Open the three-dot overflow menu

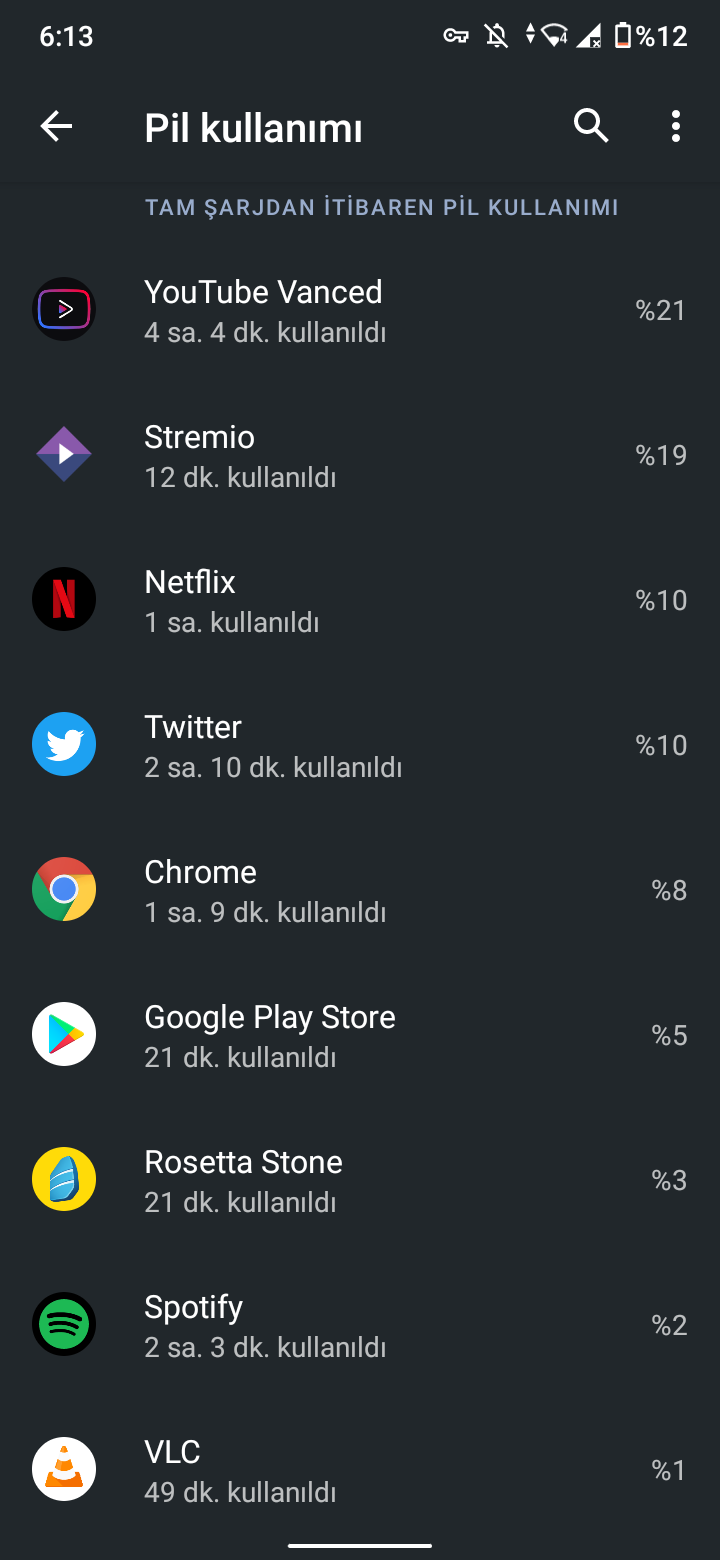click(676, 126)
